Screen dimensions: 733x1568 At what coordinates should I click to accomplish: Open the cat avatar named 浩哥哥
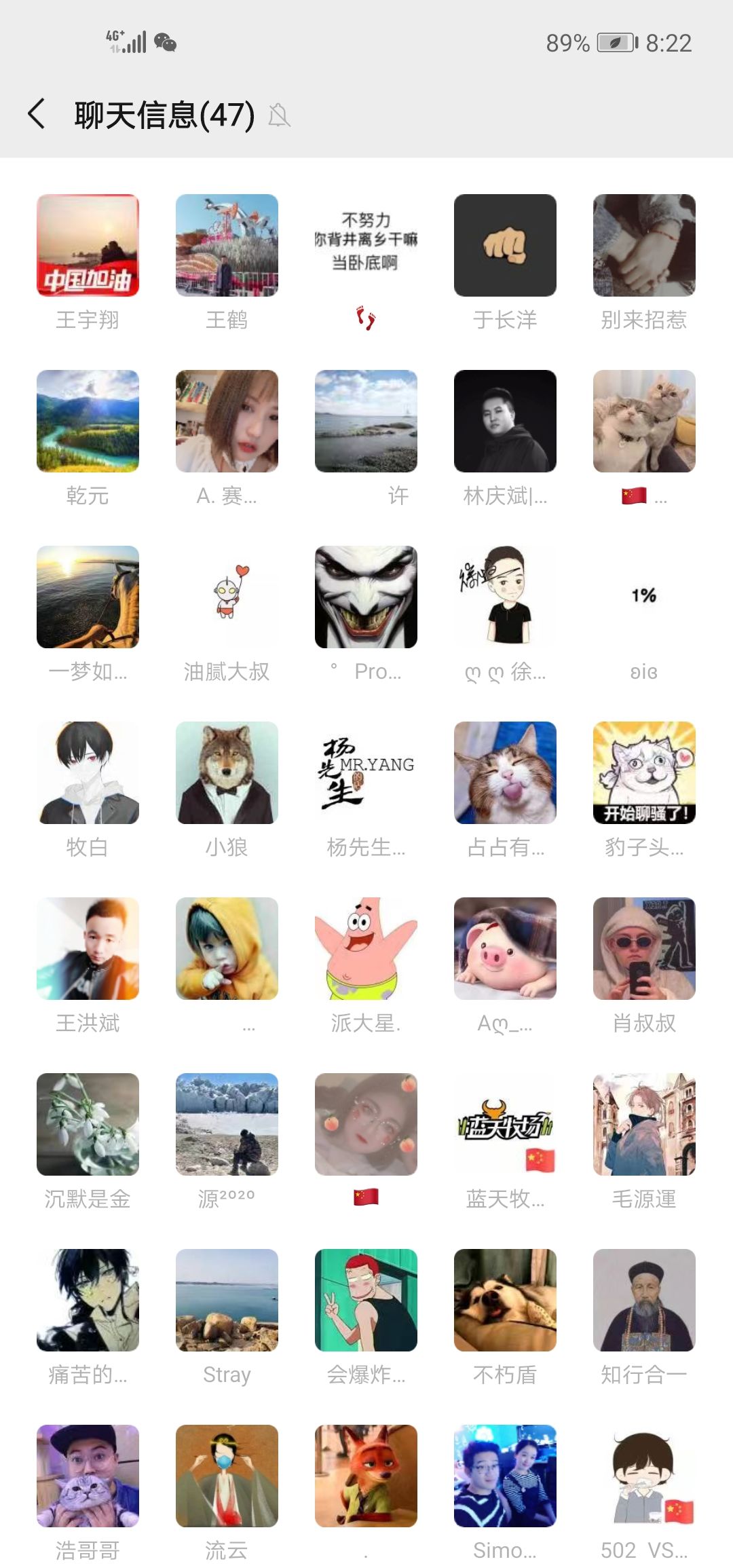pyautogui.click(x=88, y=1475)
